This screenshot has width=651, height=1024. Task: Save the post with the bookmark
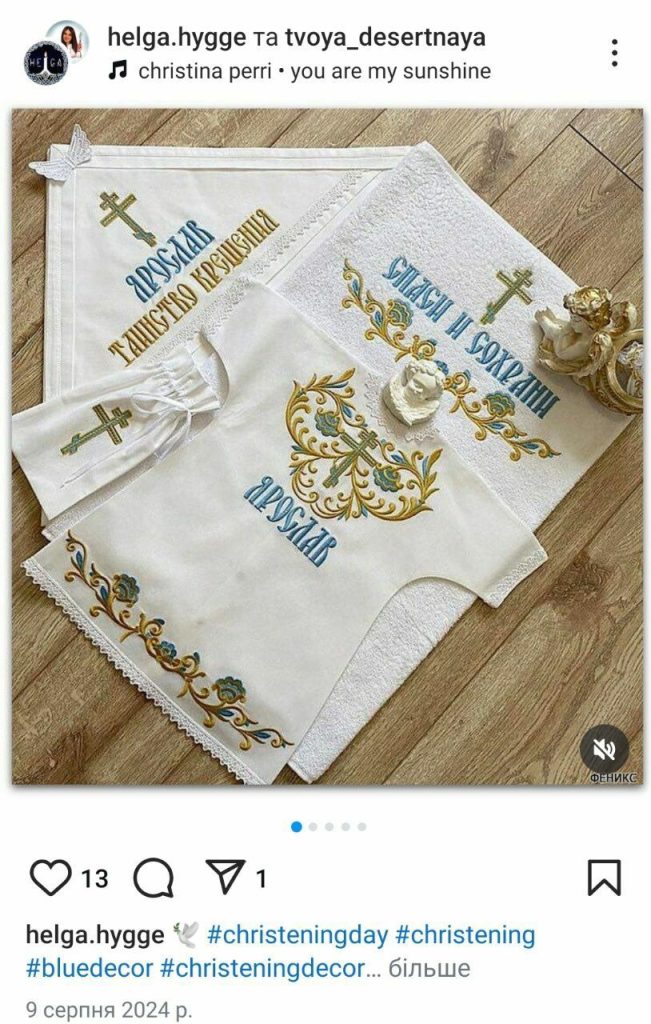603,878
